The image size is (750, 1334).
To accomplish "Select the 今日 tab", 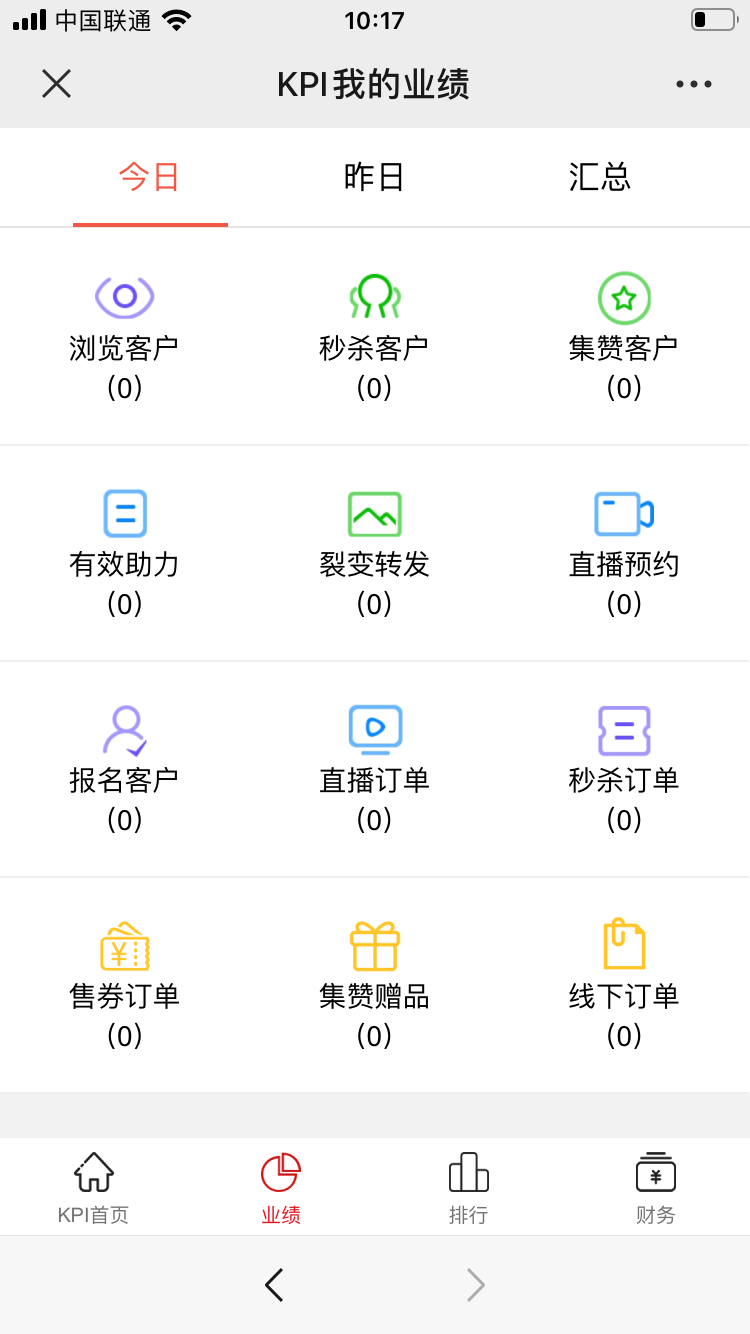I will pos(149,177).
